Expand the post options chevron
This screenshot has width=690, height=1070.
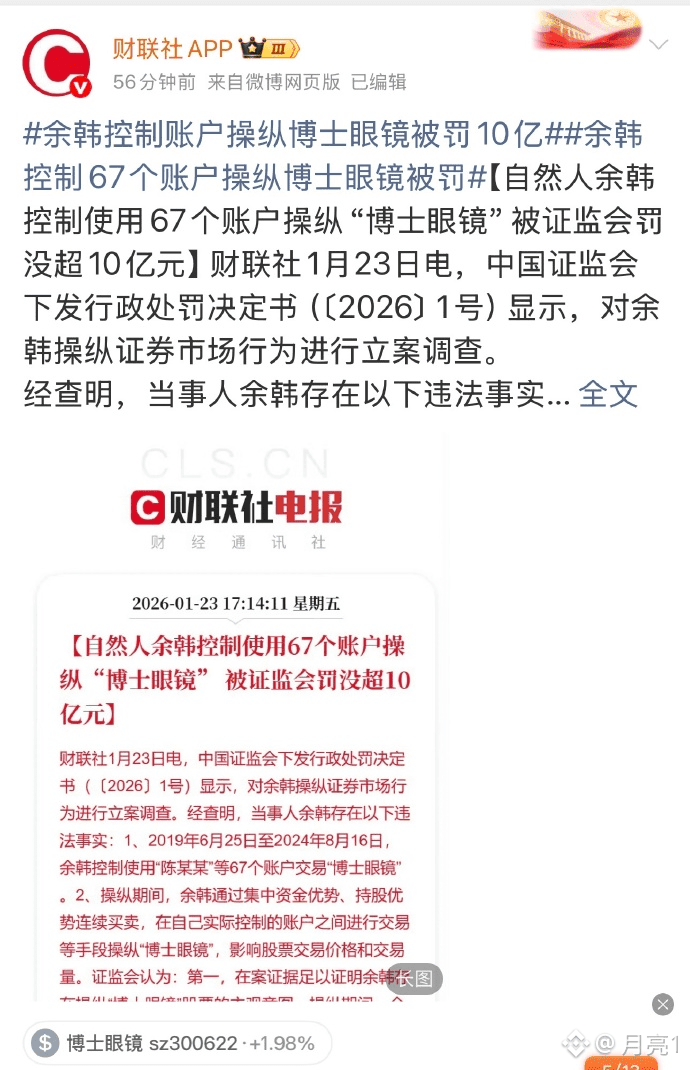(x=659, y=46)
